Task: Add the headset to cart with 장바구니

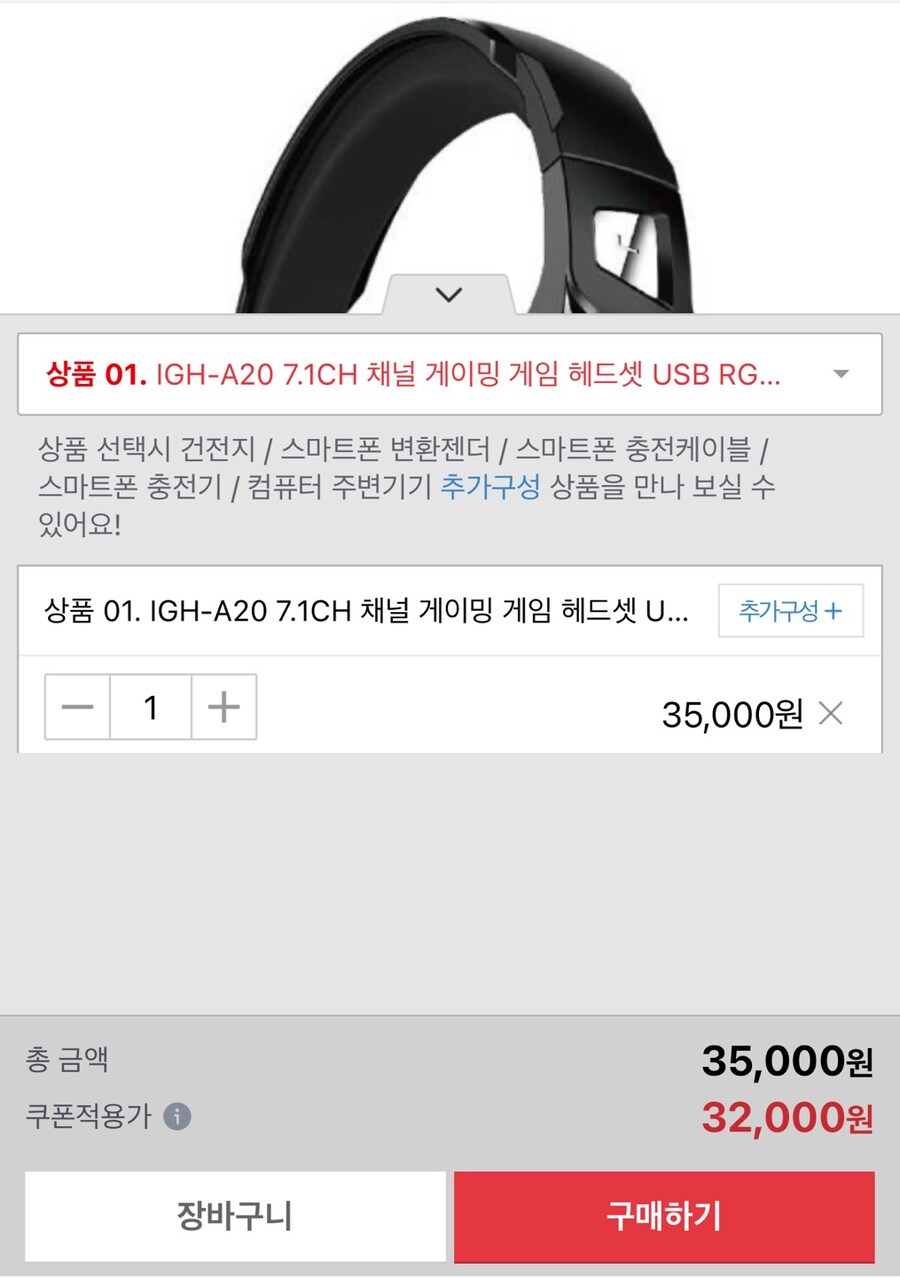Action: pyautogui.click(x=235, y=1216)
